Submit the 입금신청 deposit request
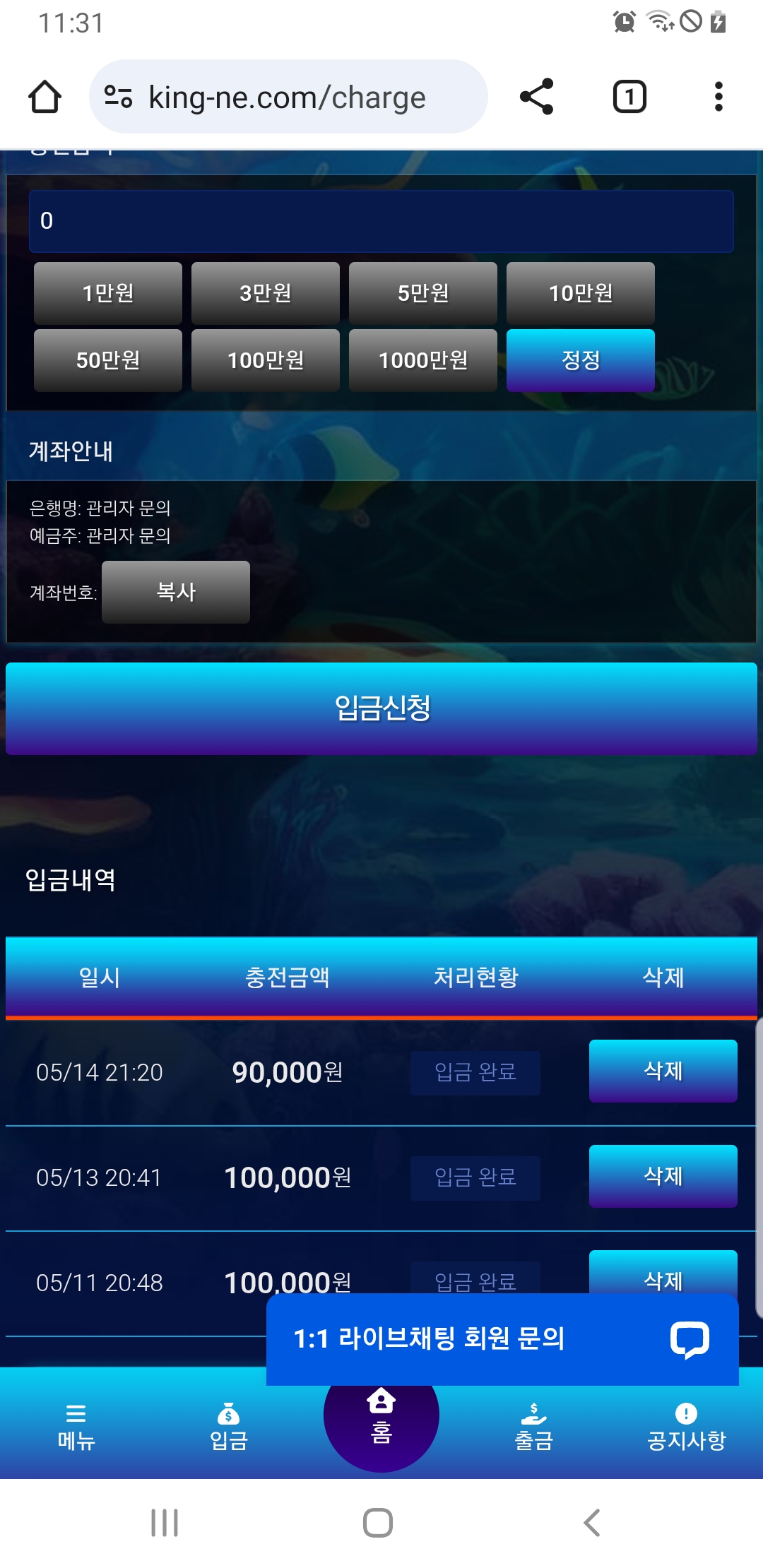This screenshot has height=1568, width=763. click(381, 708)
